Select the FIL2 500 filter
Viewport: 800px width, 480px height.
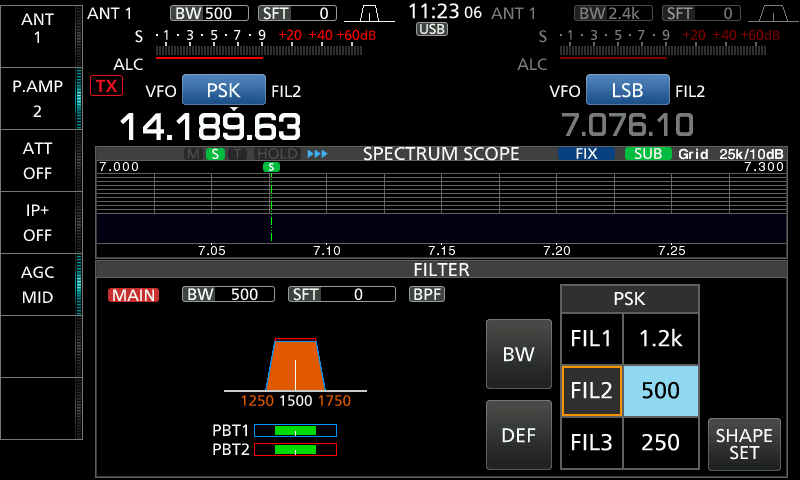[x=629, y=390]
